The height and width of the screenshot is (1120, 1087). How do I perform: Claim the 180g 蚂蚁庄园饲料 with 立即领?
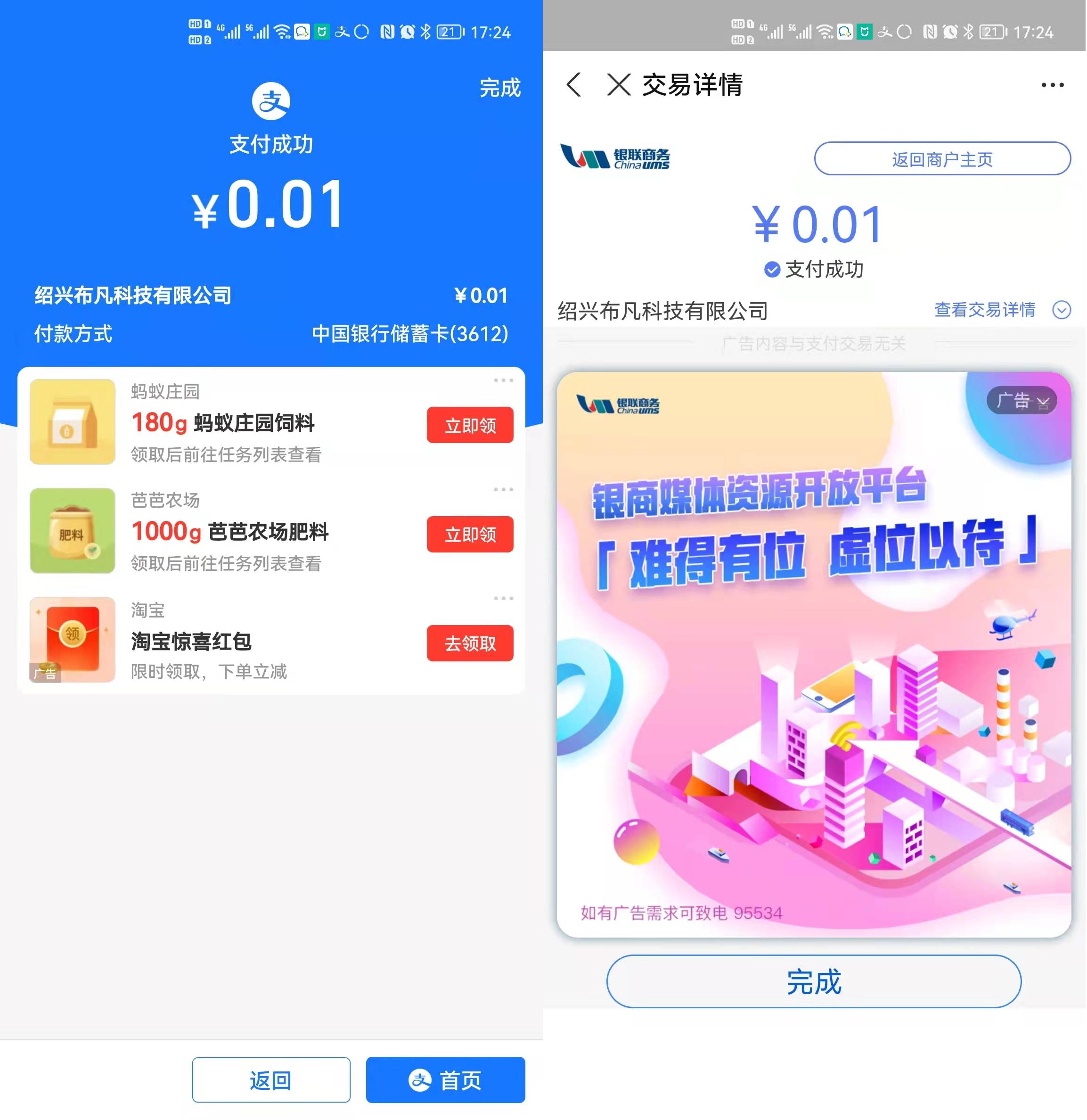[470, 425]
